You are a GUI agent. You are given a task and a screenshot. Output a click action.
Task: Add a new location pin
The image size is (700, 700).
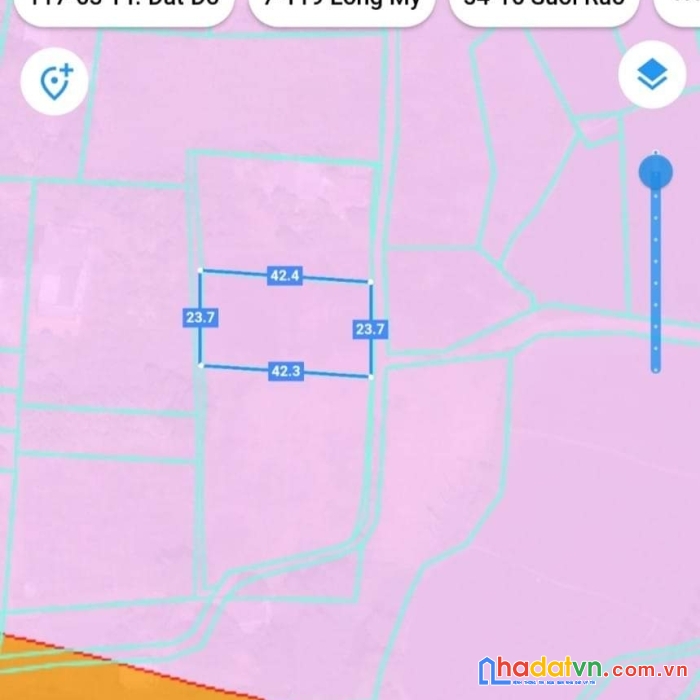point(55,83)
